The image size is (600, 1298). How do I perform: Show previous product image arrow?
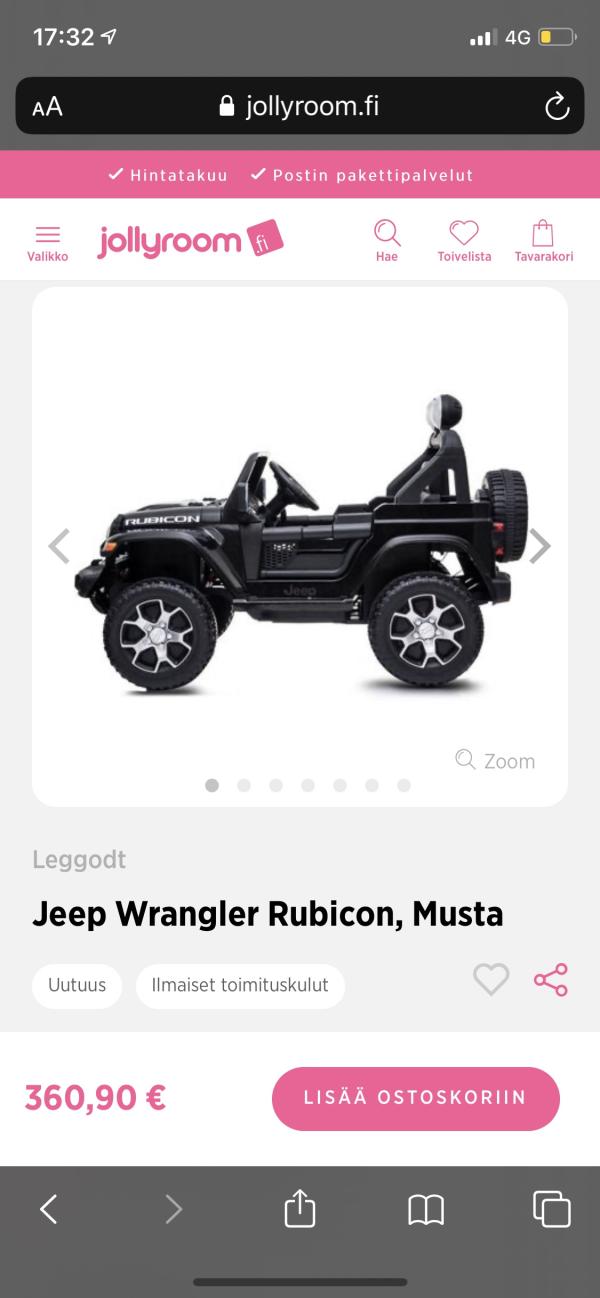pos(60,546)
